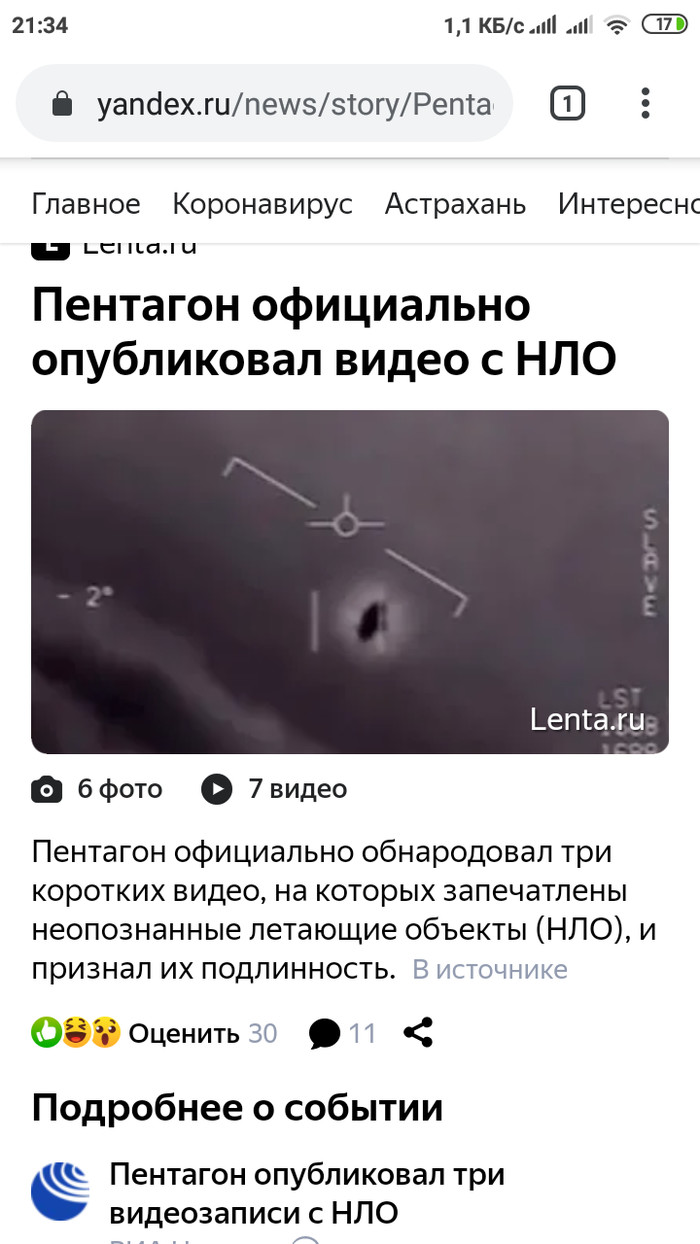700x1244 pixels.
Task: Switch to the Коронавирус tab
Action: pyautogui.click(x=262, y=204)
